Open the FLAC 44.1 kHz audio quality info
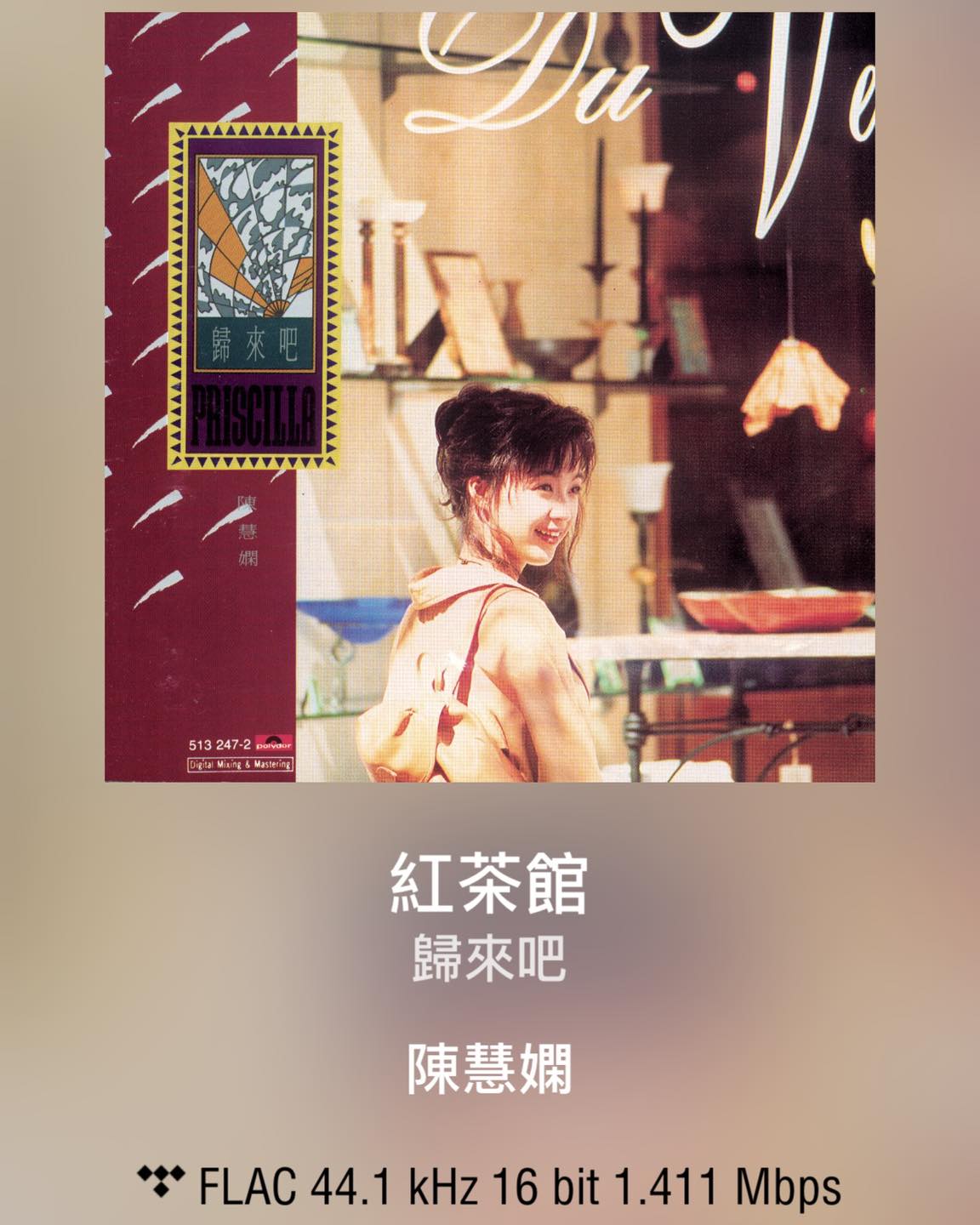The width and height of the screenshot is (980, 1225). tap(489, 1186)
